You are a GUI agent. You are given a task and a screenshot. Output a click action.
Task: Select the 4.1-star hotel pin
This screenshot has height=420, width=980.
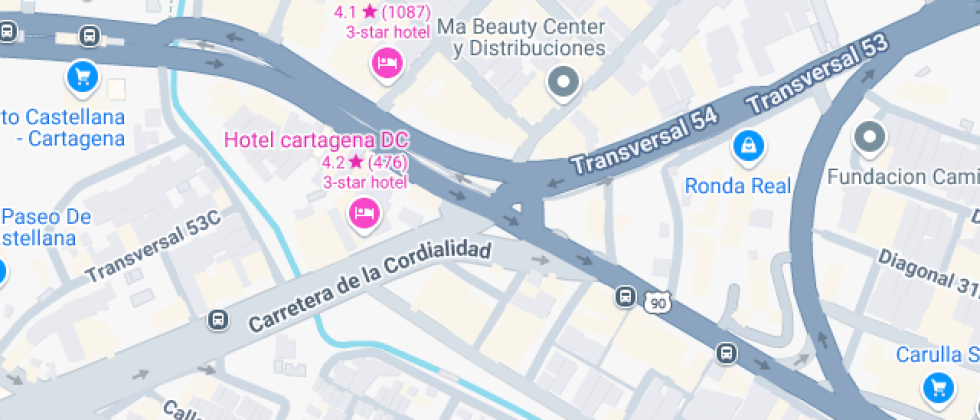386,64
